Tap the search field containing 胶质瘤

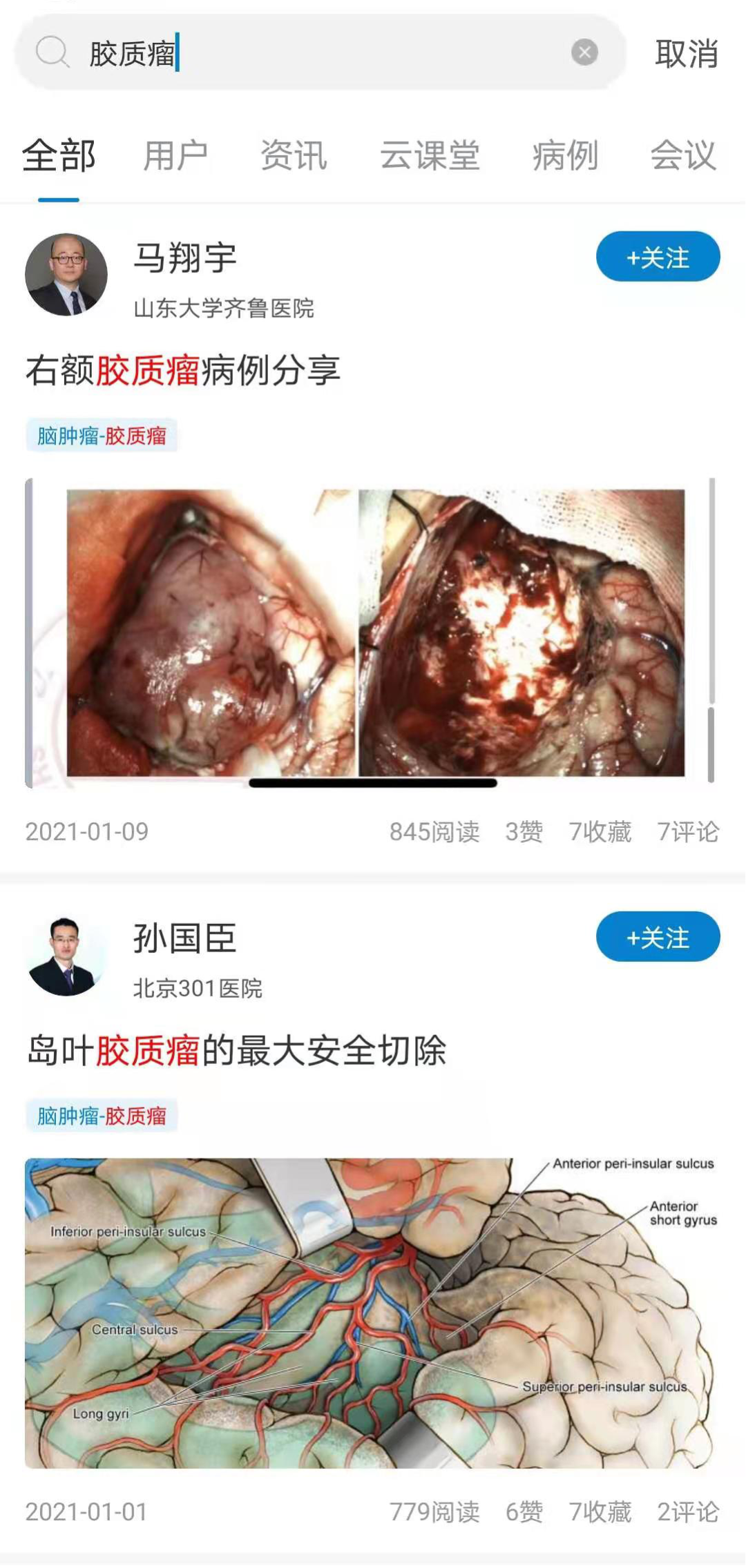point(318,53)
